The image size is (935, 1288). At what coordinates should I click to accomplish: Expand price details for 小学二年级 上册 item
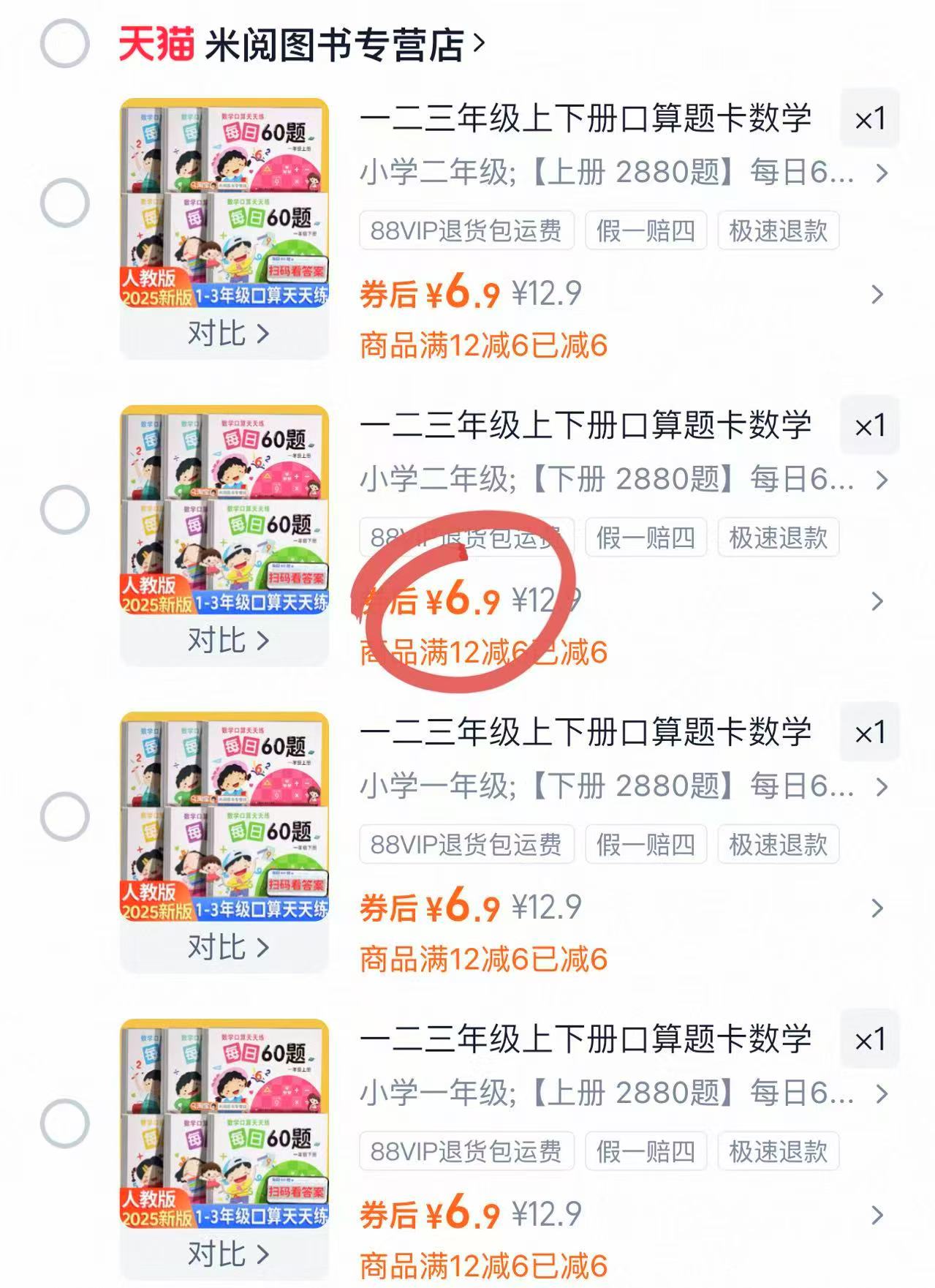point(877,295)
